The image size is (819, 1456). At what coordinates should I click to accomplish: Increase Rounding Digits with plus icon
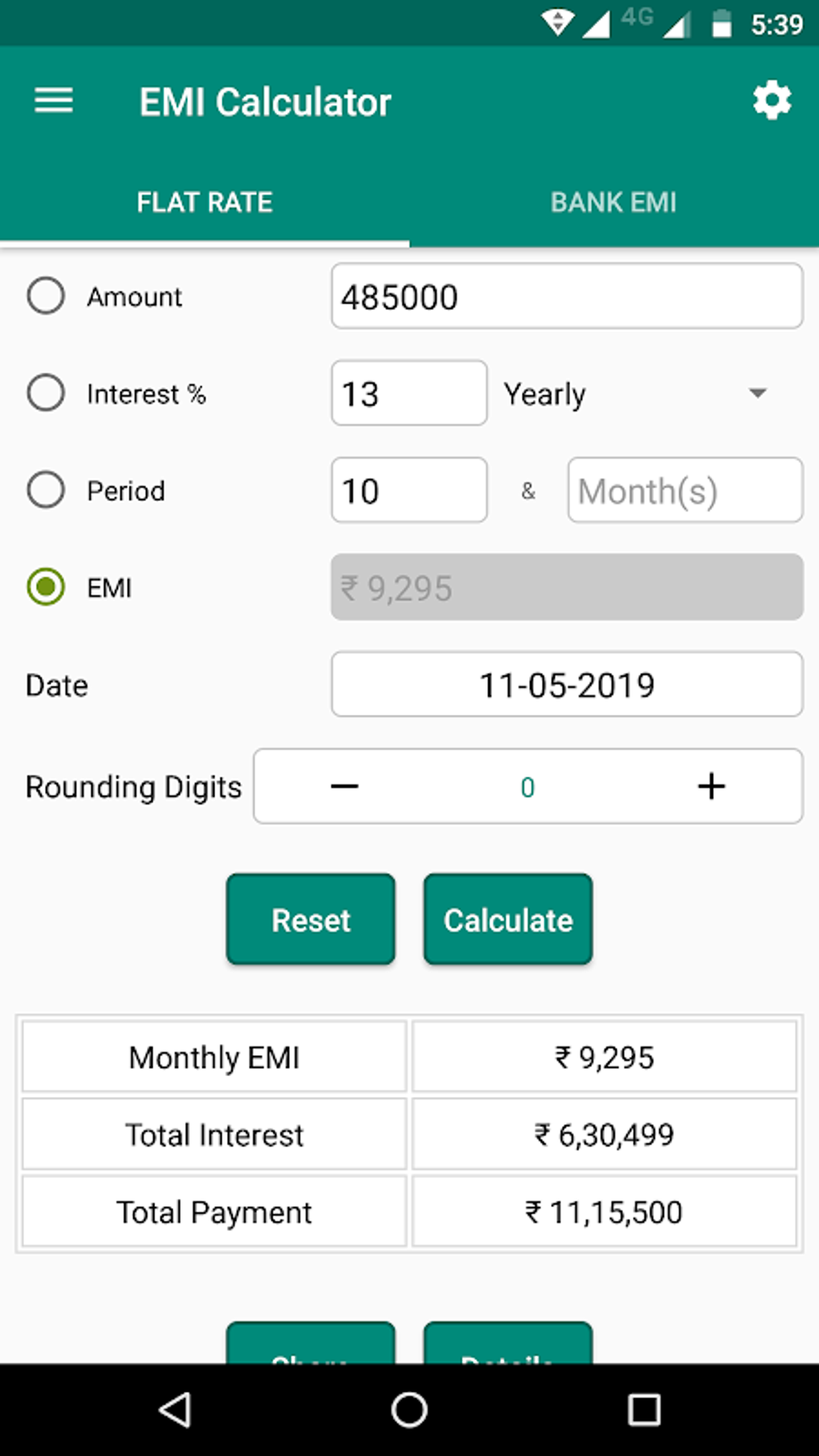coord(710,786)
